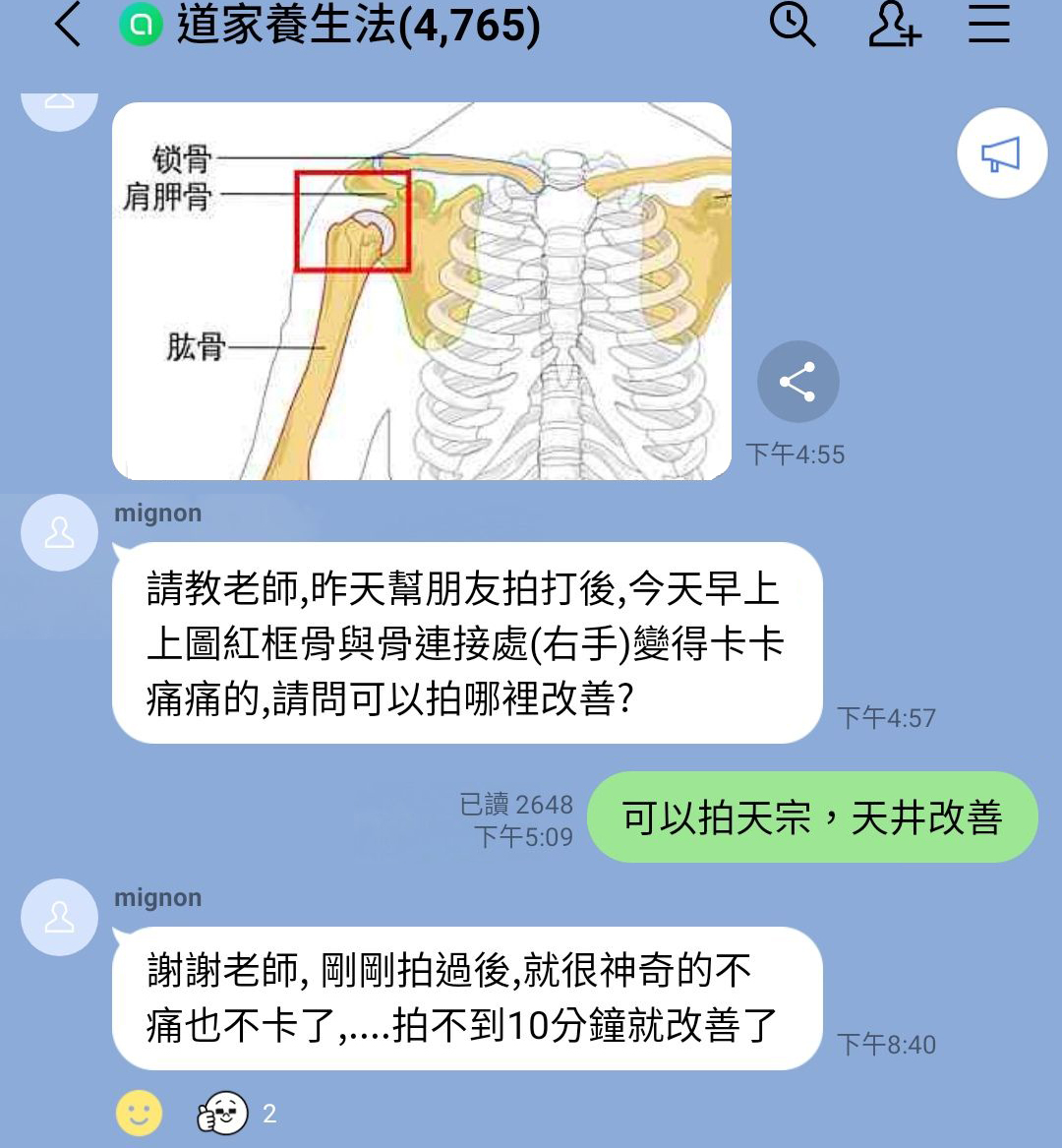
Task: Go back from the 道家養生法 chat
Action: click(x=67, y=25)
